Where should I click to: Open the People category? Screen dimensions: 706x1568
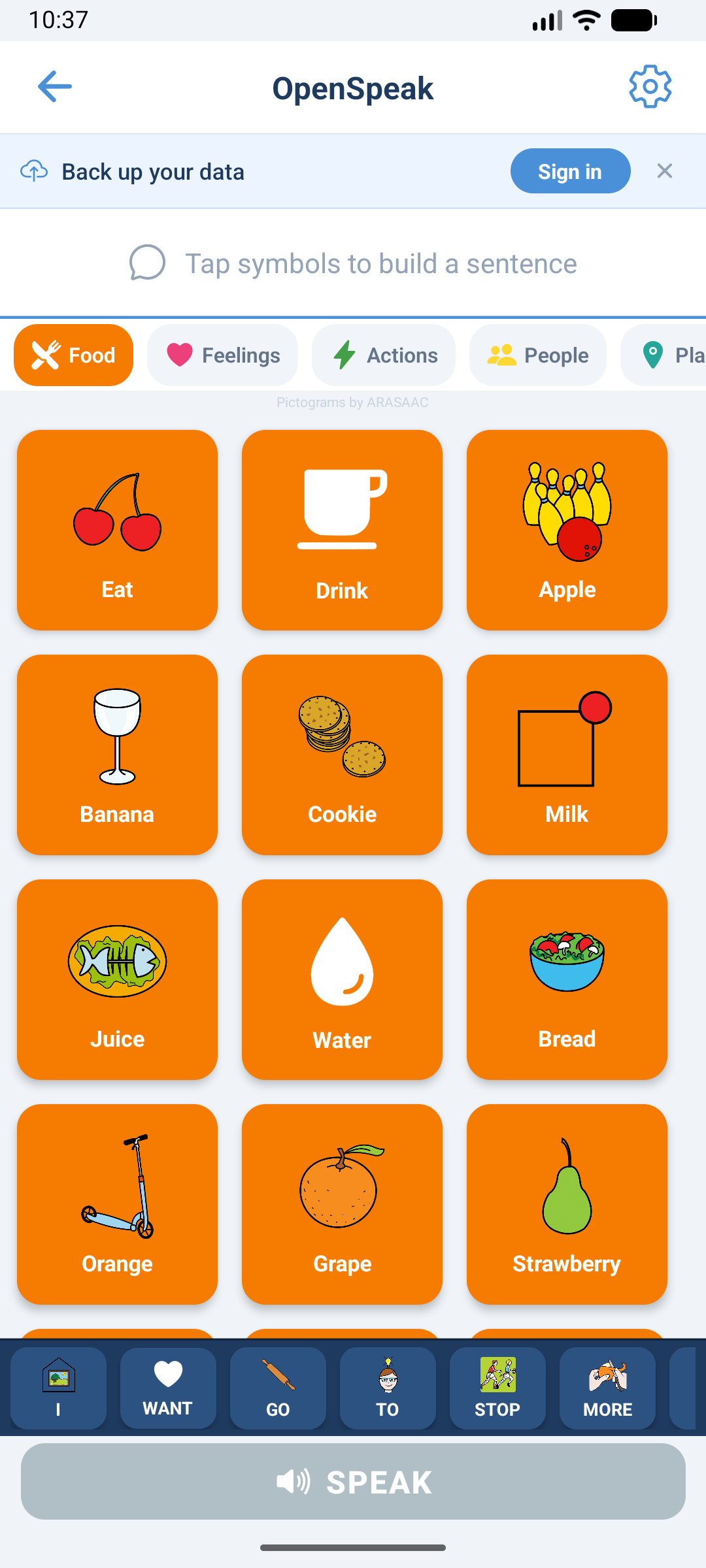pyautogui.click(x=537, y=355)
